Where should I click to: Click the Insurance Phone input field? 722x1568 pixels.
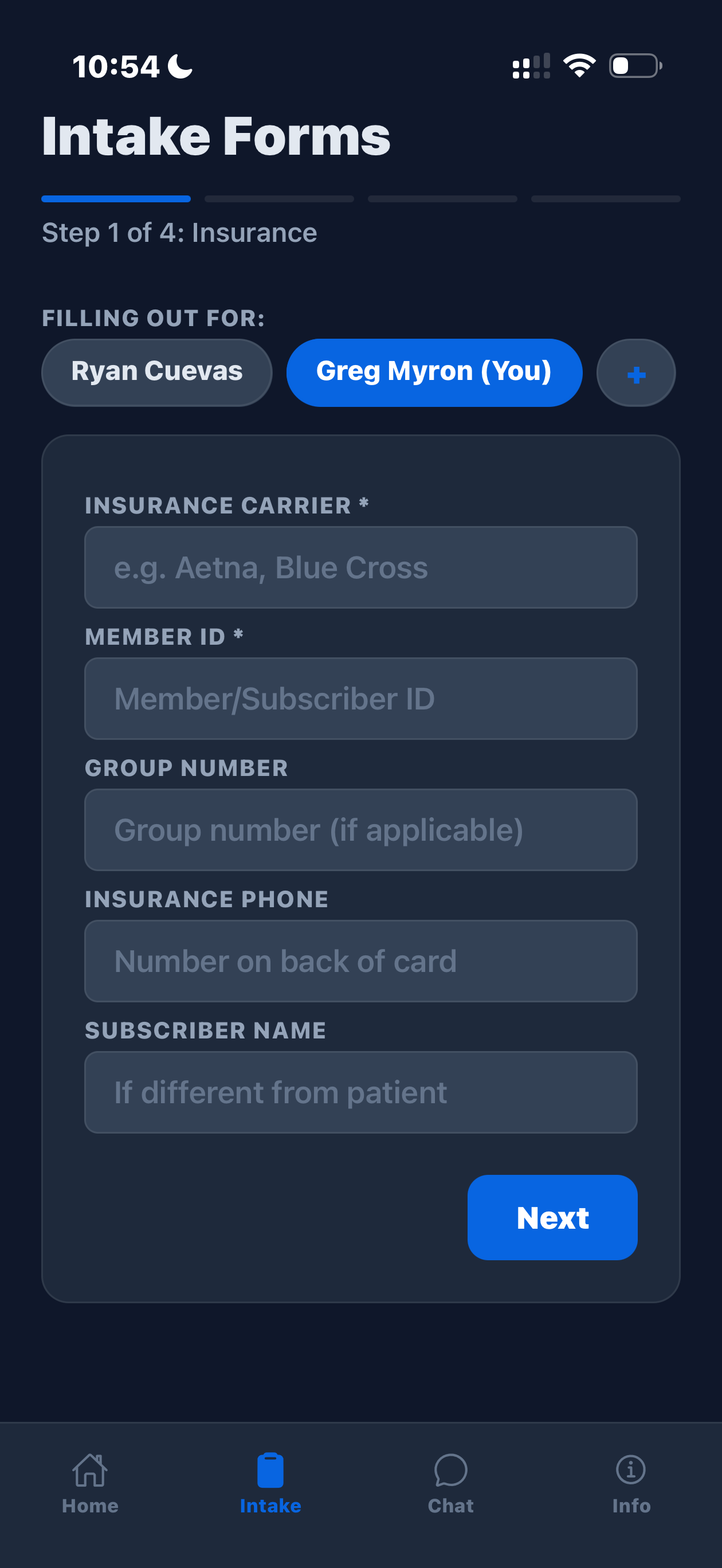point(360,961)
